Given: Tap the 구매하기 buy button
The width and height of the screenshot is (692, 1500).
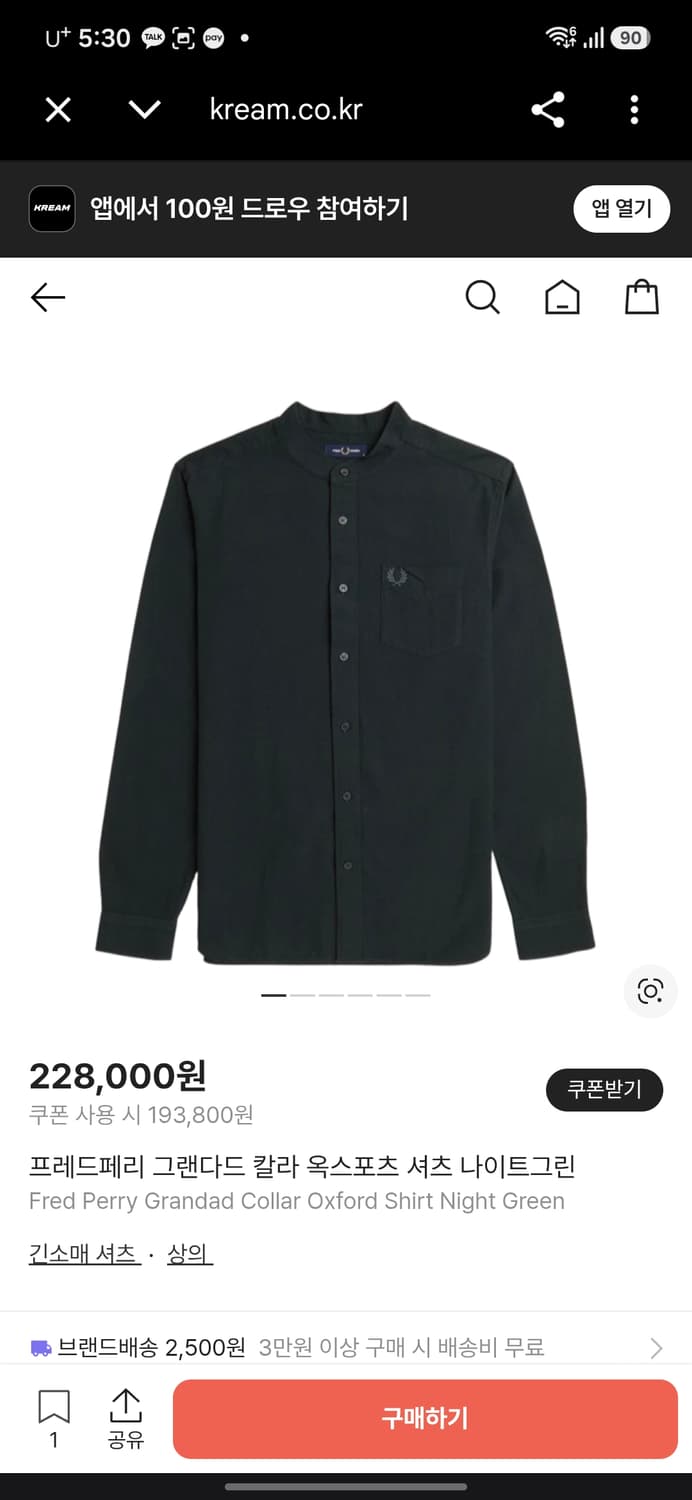Looking at the screenshot, I should pos(425,1418).
